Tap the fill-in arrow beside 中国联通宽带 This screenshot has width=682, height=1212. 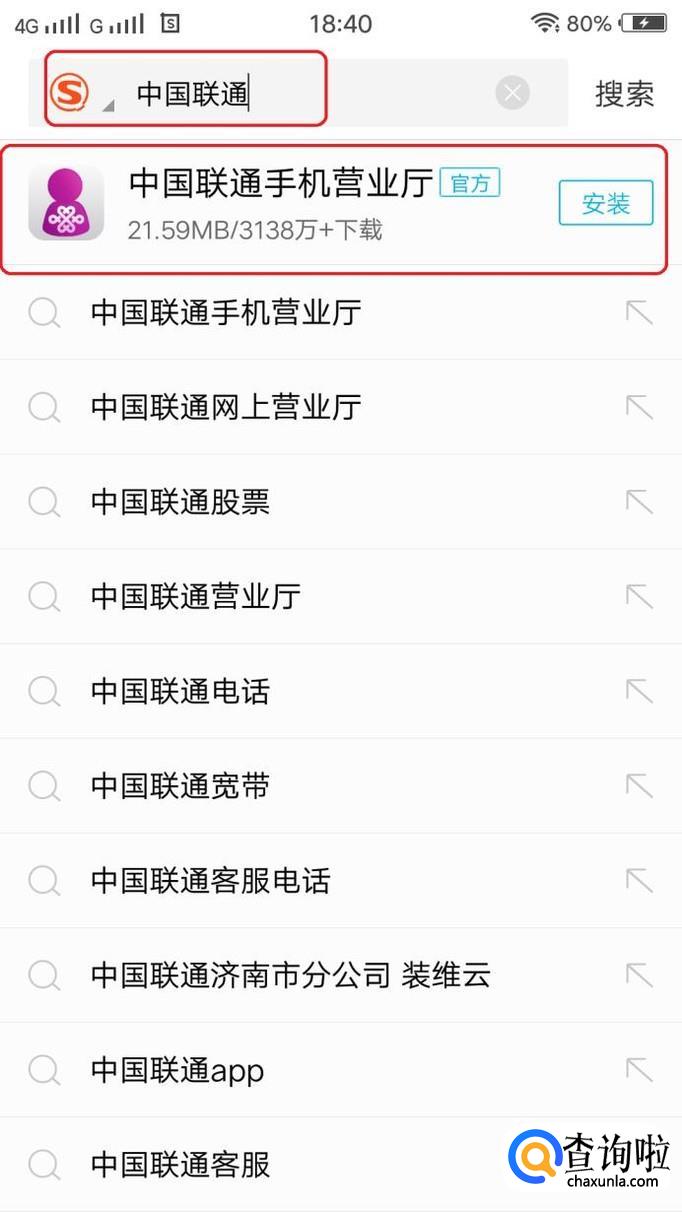(x=639, y=786)
